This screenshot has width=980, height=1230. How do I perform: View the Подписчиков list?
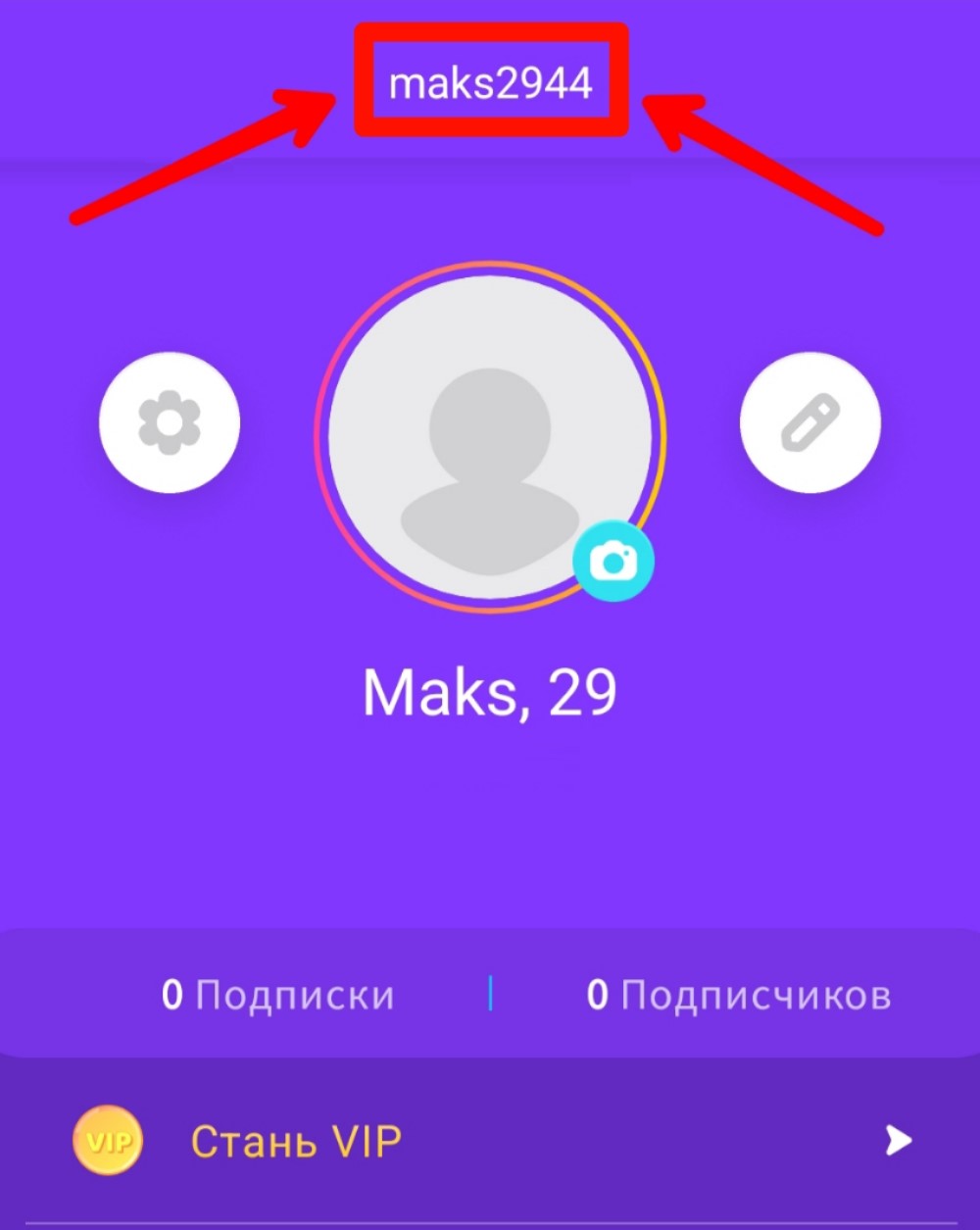click(x=738, y=995)
